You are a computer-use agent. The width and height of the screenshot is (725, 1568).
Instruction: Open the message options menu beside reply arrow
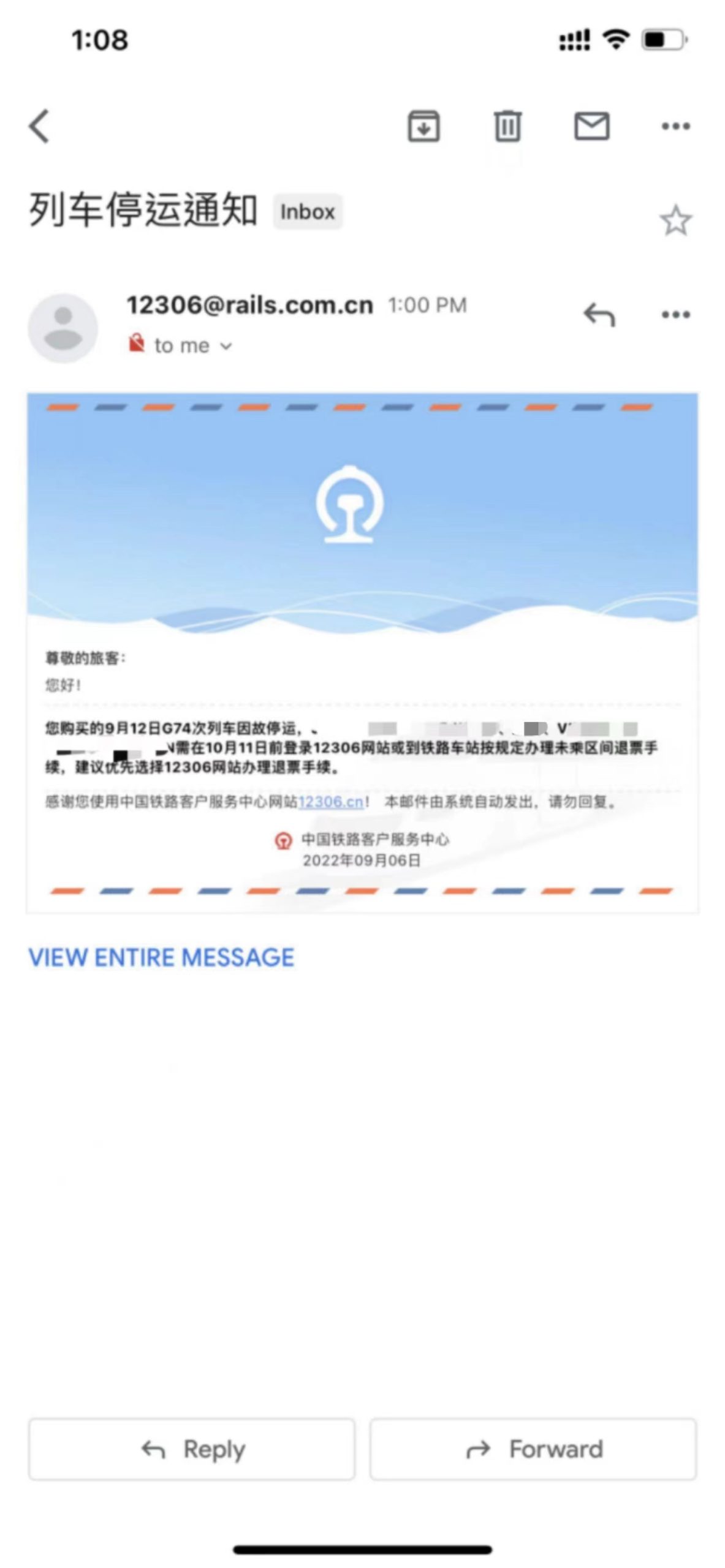[x=675, y=315]
